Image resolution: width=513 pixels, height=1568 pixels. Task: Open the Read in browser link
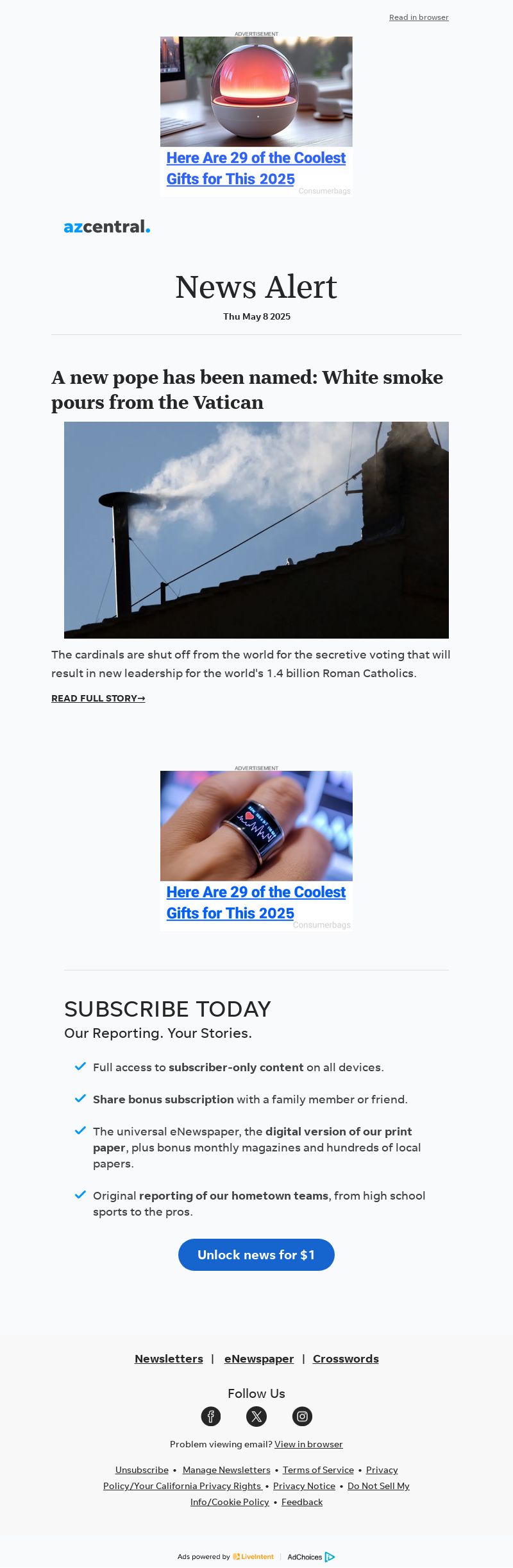[419, 17]
